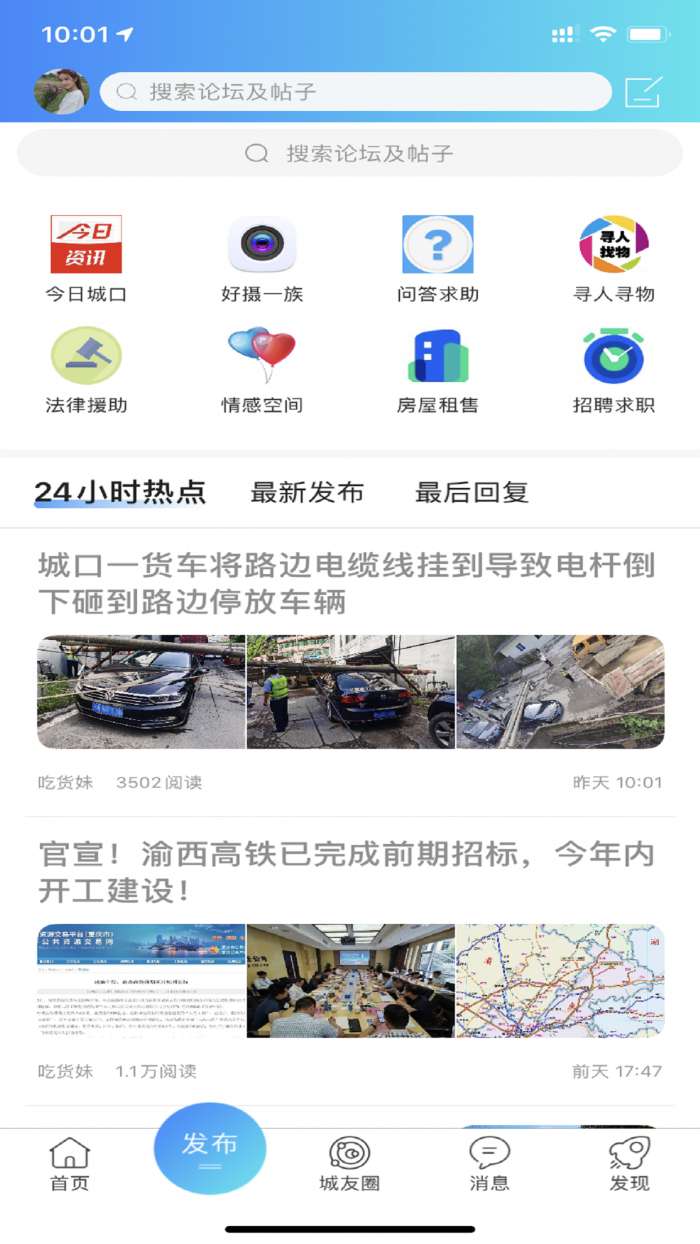Viewport: 700px width, 1244px height.
Task: Go to the 城友圈 tab
Action: (349, 1164)
